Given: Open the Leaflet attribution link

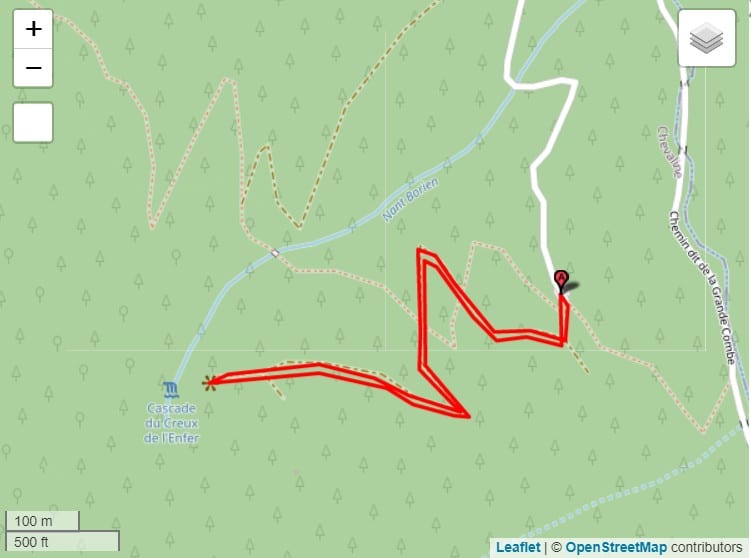Looking at the screenshot, I should (x=518, y=547).
